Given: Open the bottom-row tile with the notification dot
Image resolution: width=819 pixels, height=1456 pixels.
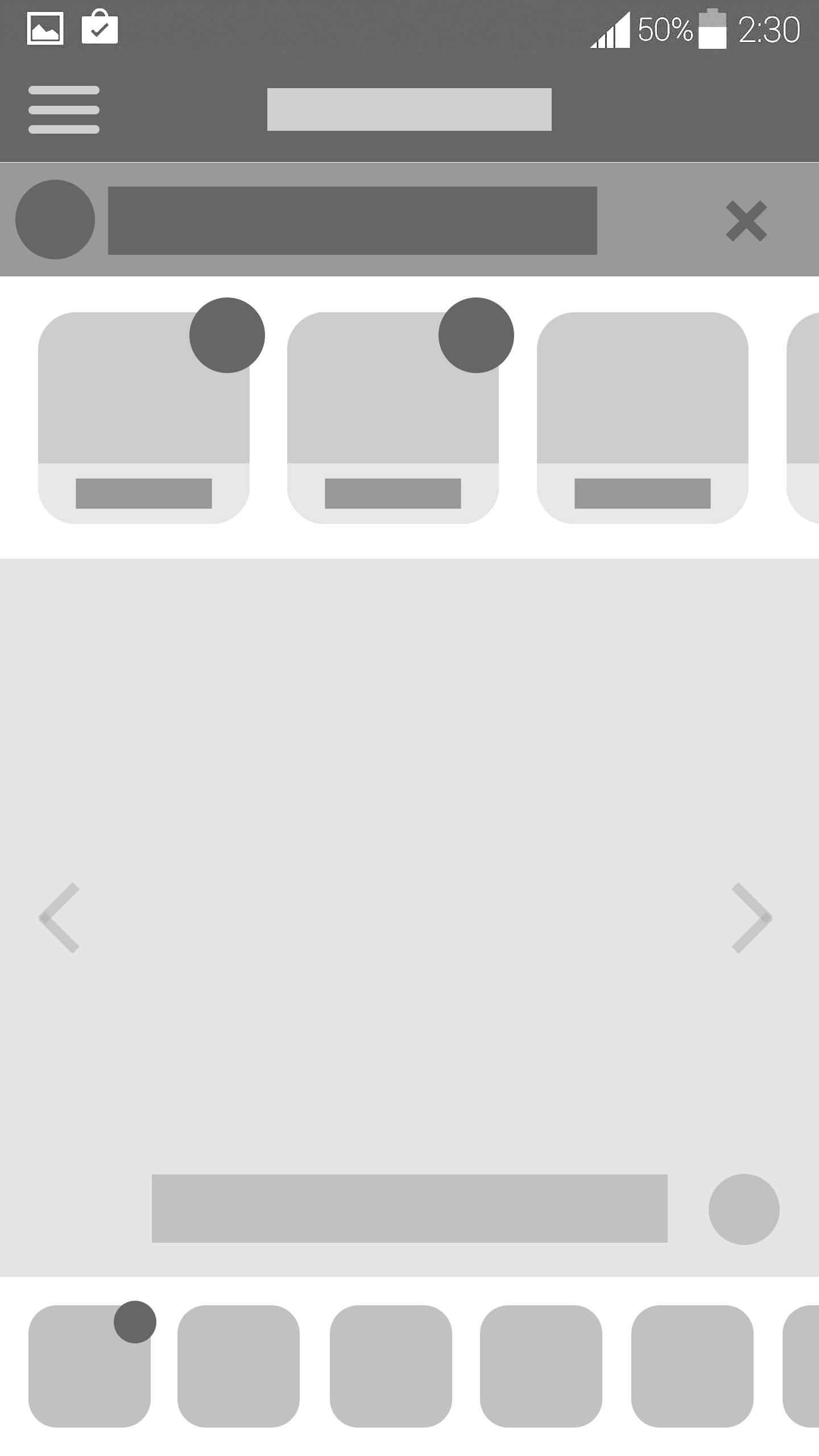Looking at the screenshot, I should click(x=89, y=1366).
